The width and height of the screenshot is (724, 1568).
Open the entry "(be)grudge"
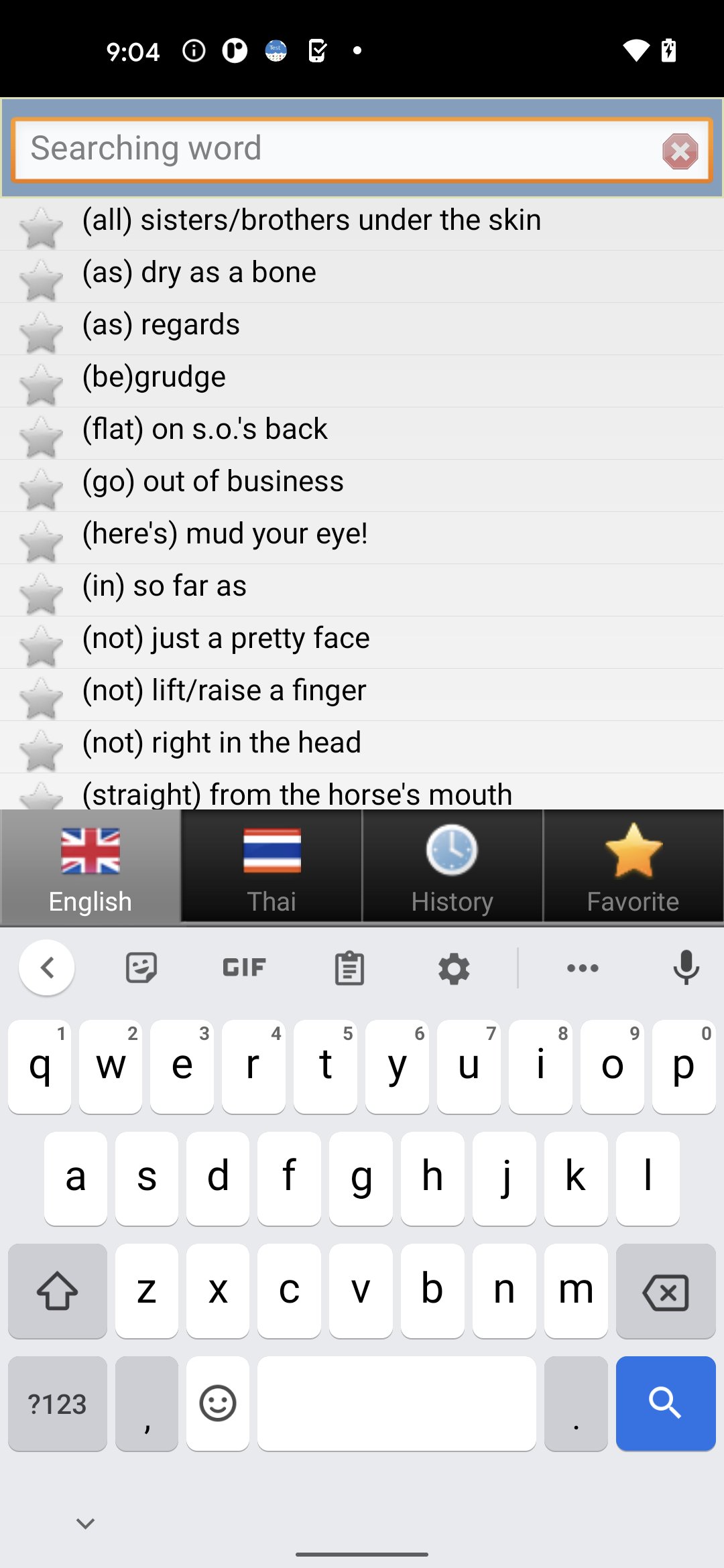154,377
